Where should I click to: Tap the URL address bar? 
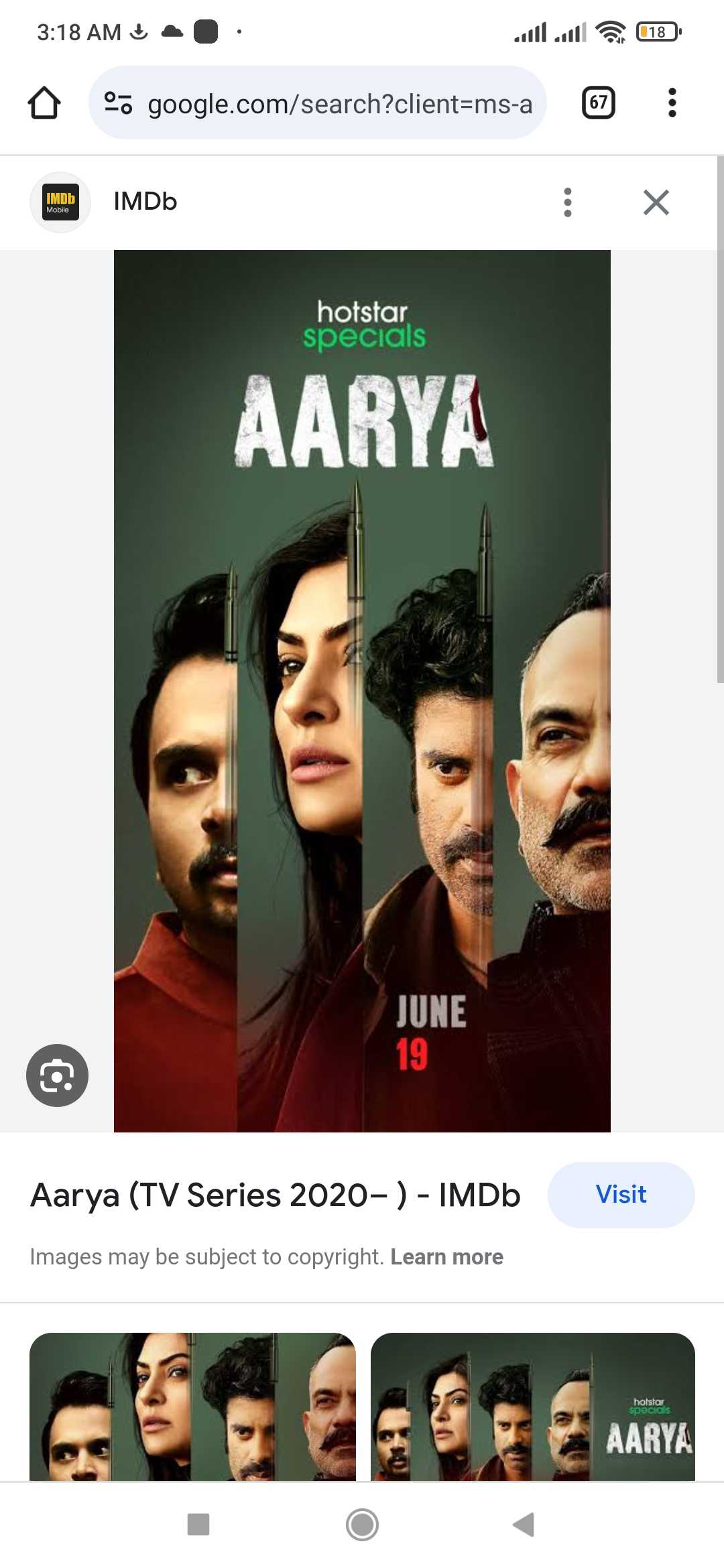pyautogui.click(x=318, y=103)
